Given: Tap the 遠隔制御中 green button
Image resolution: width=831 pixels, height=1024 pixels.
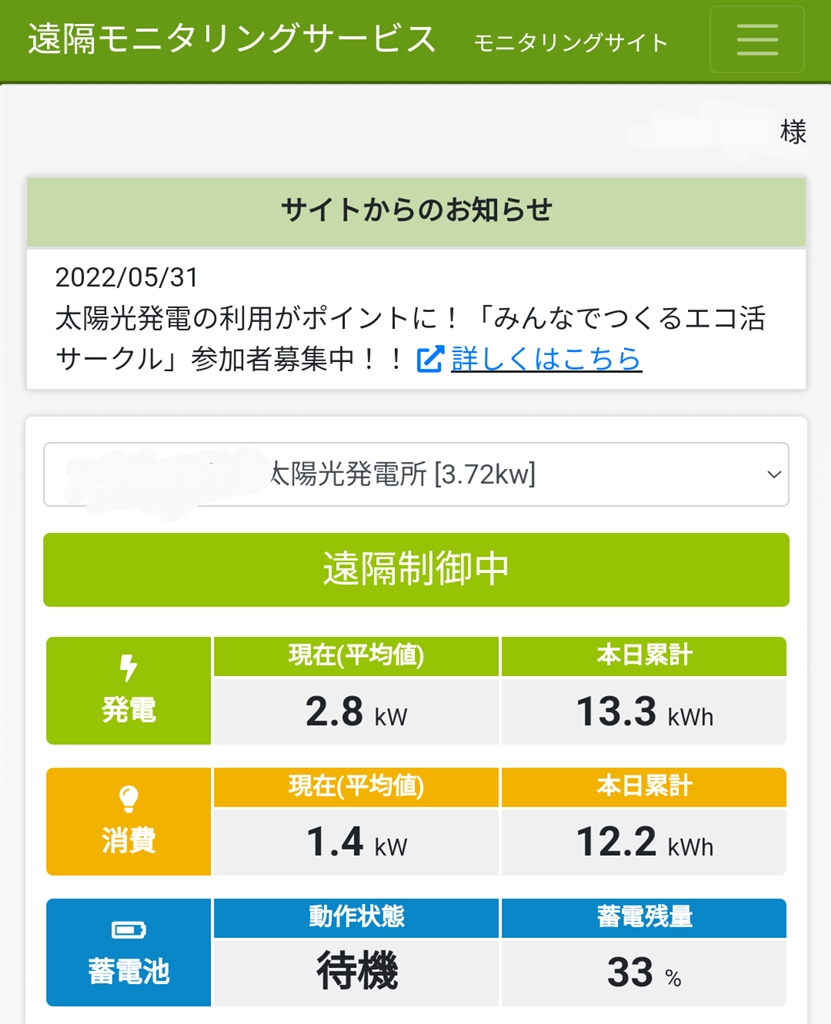Looking at the screenshot, I should 416,569.
